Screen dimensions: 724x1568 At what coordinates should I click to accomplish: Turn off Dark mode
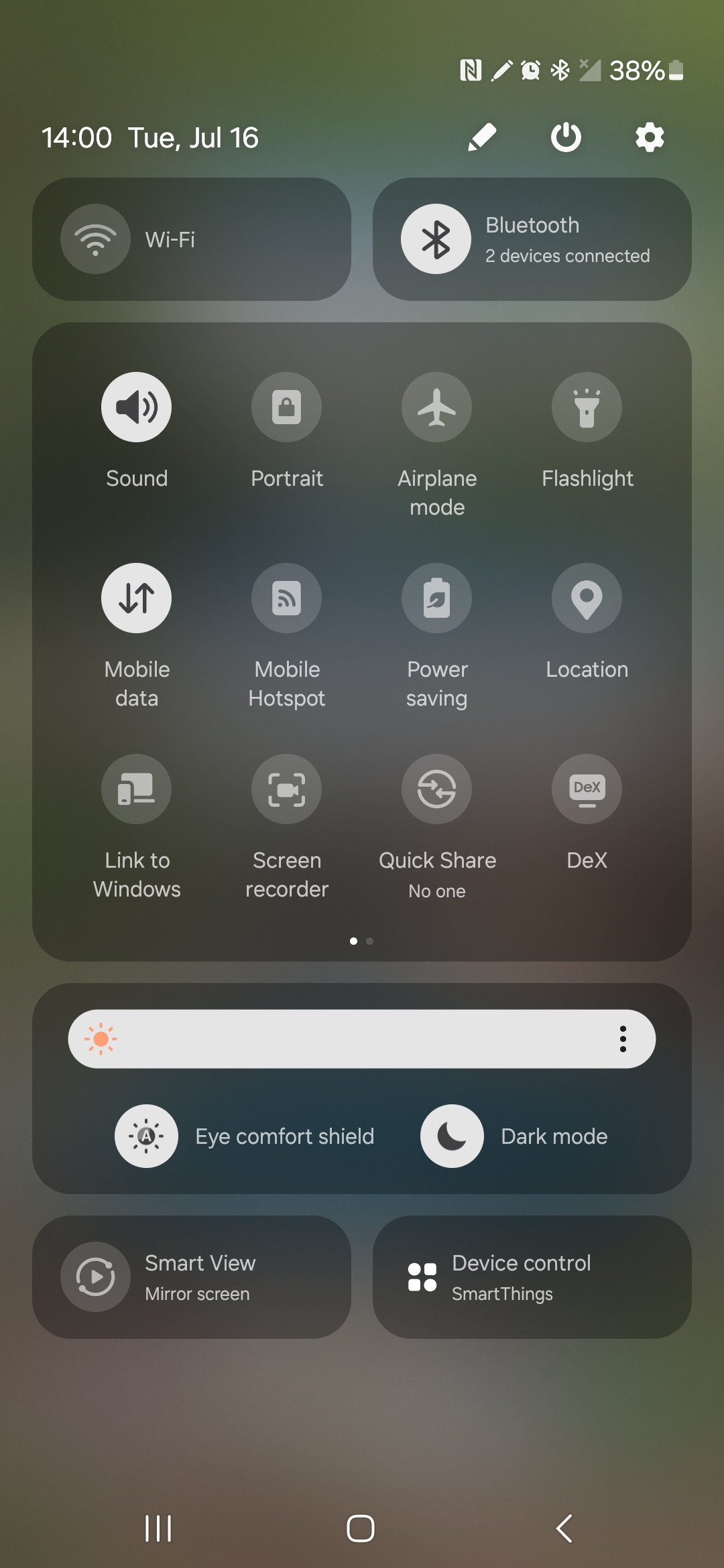(x=452, y=1136)
